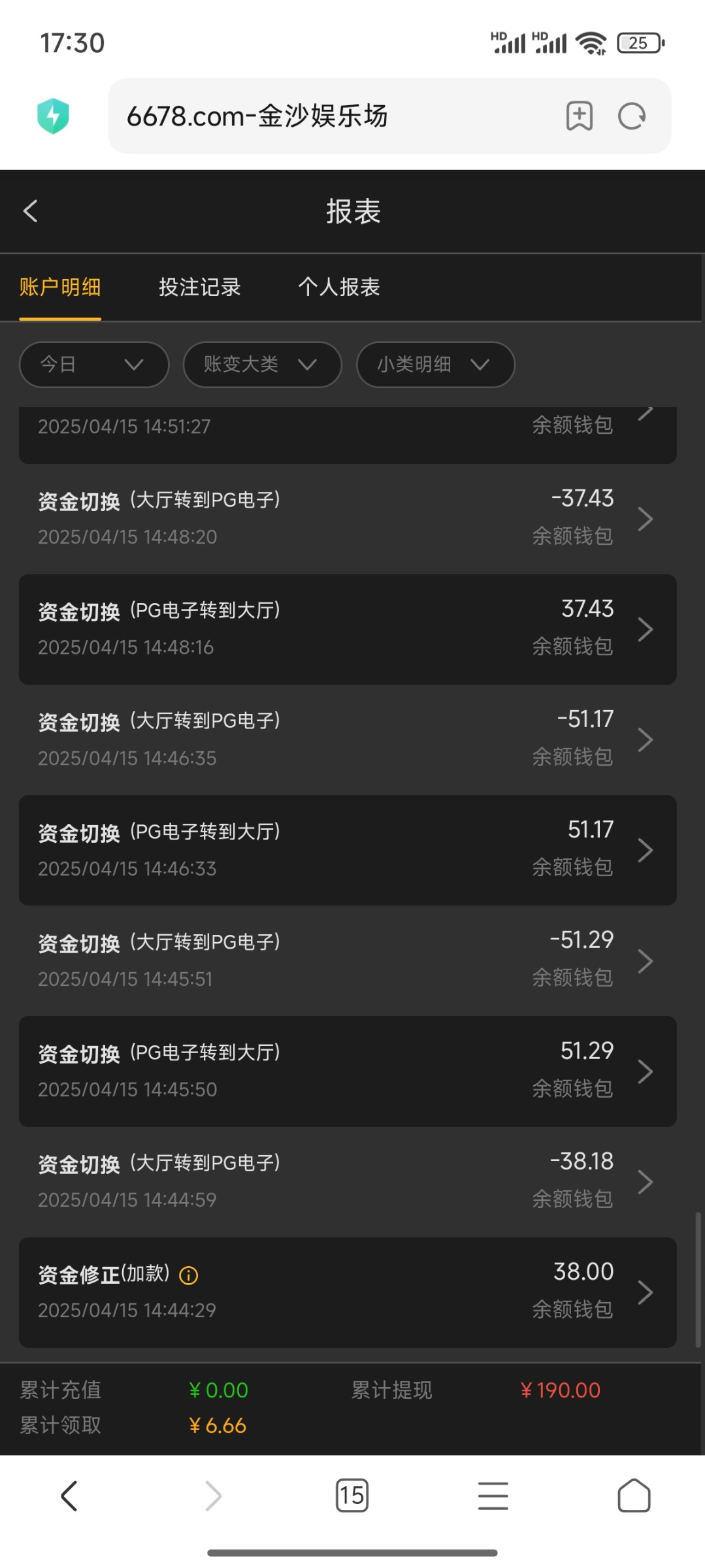The width and height of the screenshot is (705, 1568).
Task: Expand the 今日 date dropdown
Action: coord(94,365)
